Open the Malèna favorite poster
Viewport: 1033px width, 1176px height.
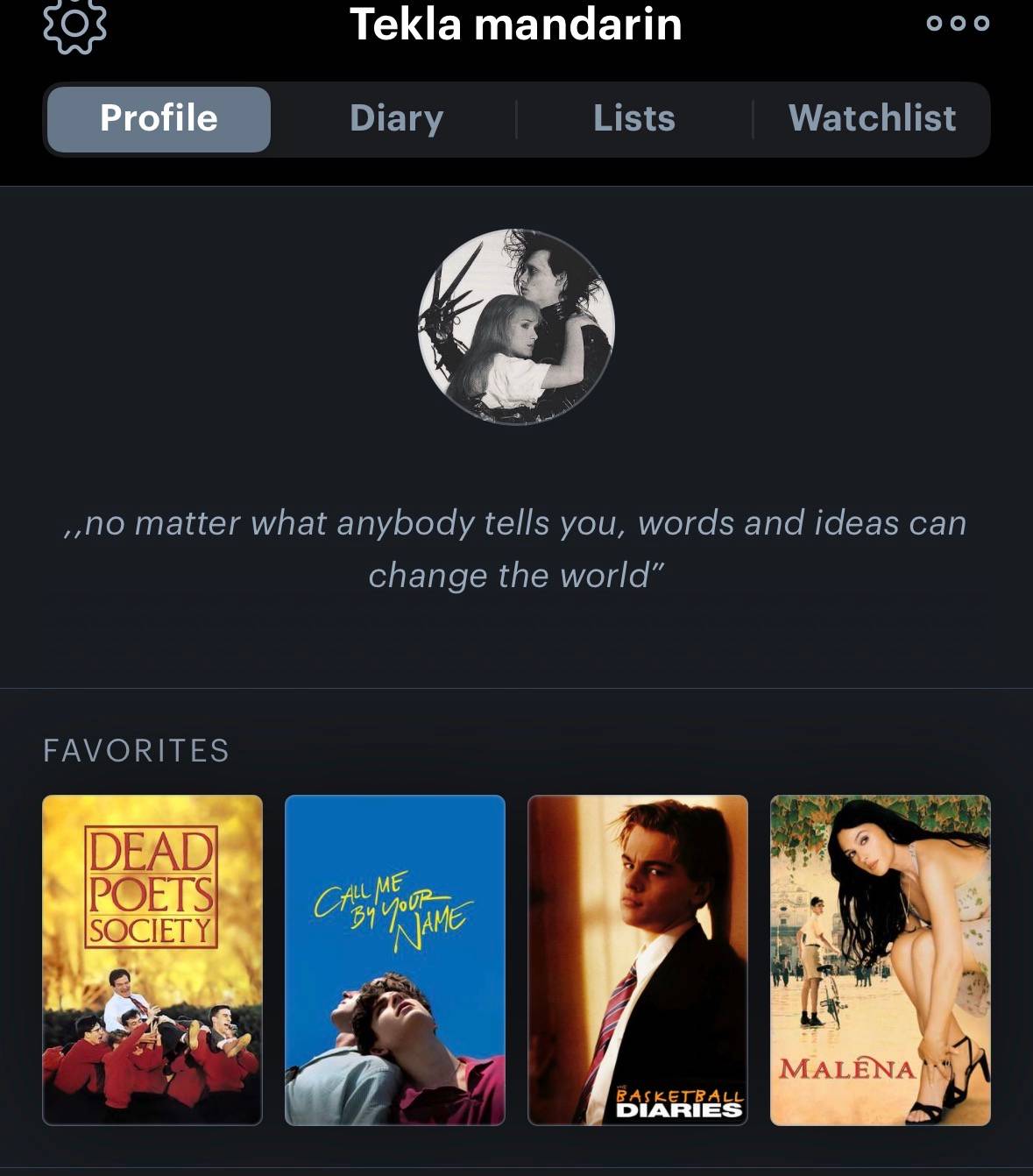(x=881, y=960)
